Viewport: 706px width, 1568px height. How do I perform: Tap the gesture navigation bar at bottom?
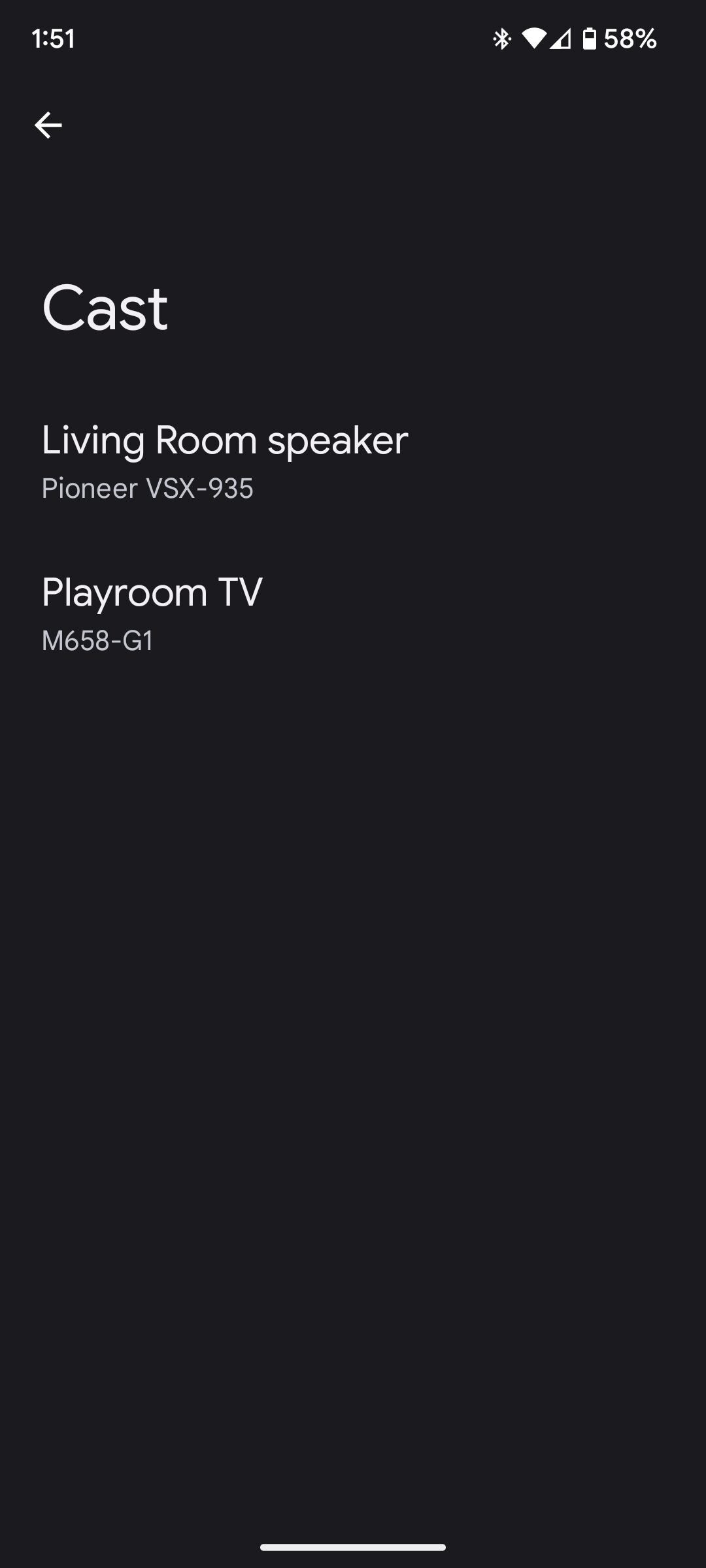pos(353,1548)
